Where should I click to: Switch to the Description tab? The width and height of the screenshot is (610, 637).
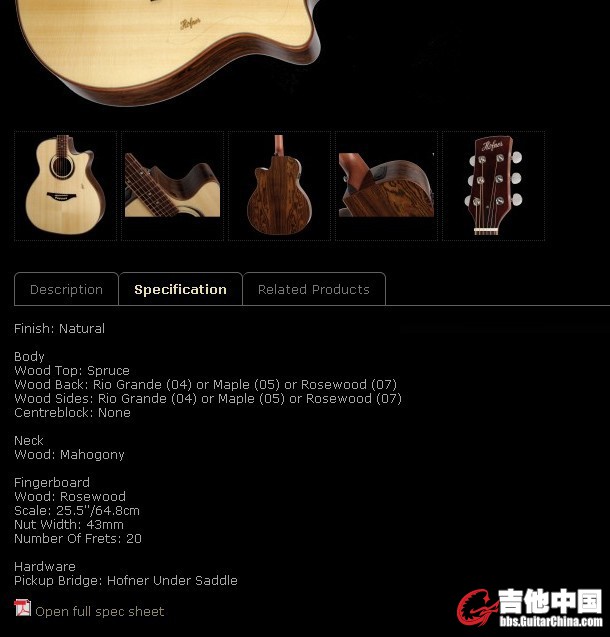pos(66,289)
